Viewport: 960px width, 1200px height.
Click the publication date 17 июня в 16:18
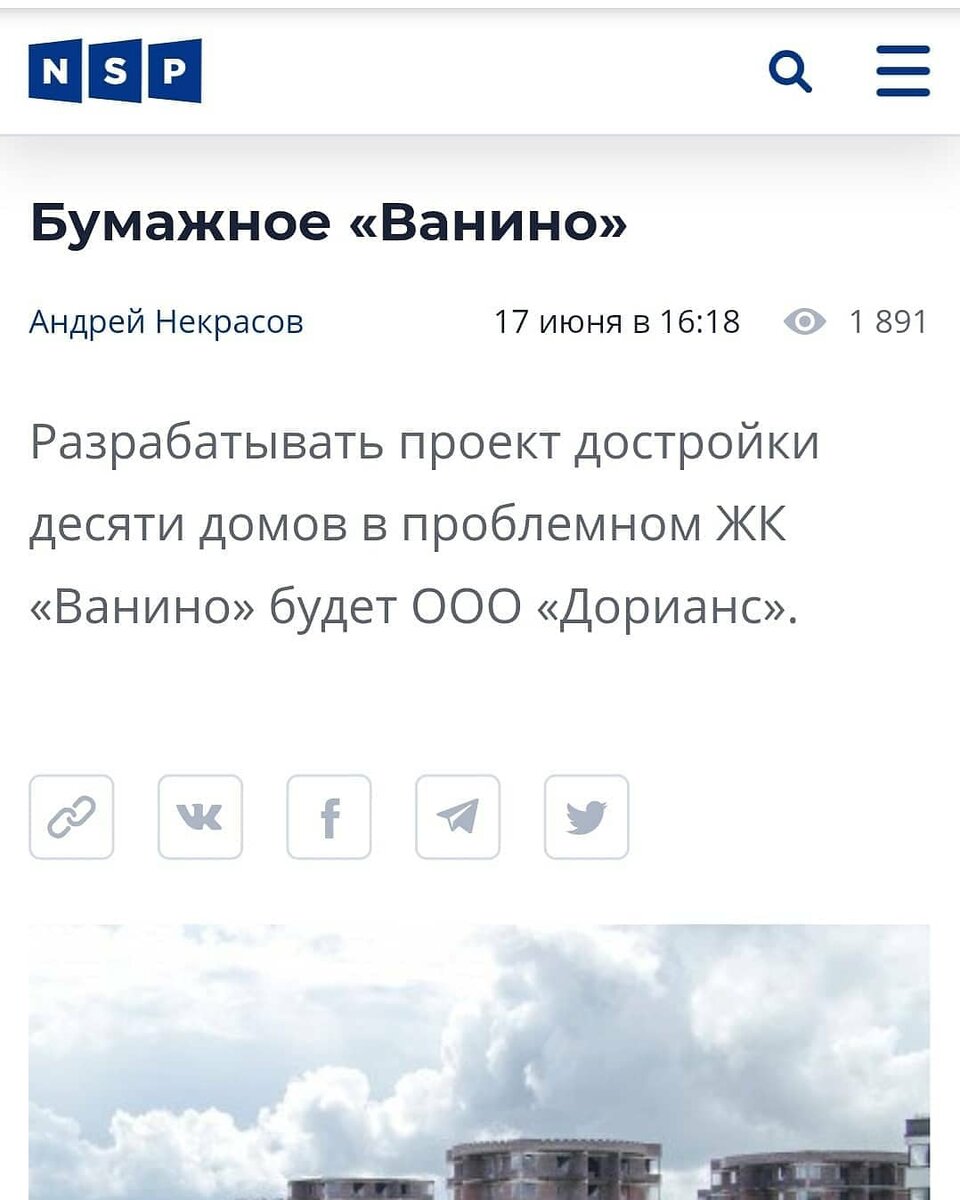pyautogui.click(x=618, y=322)
